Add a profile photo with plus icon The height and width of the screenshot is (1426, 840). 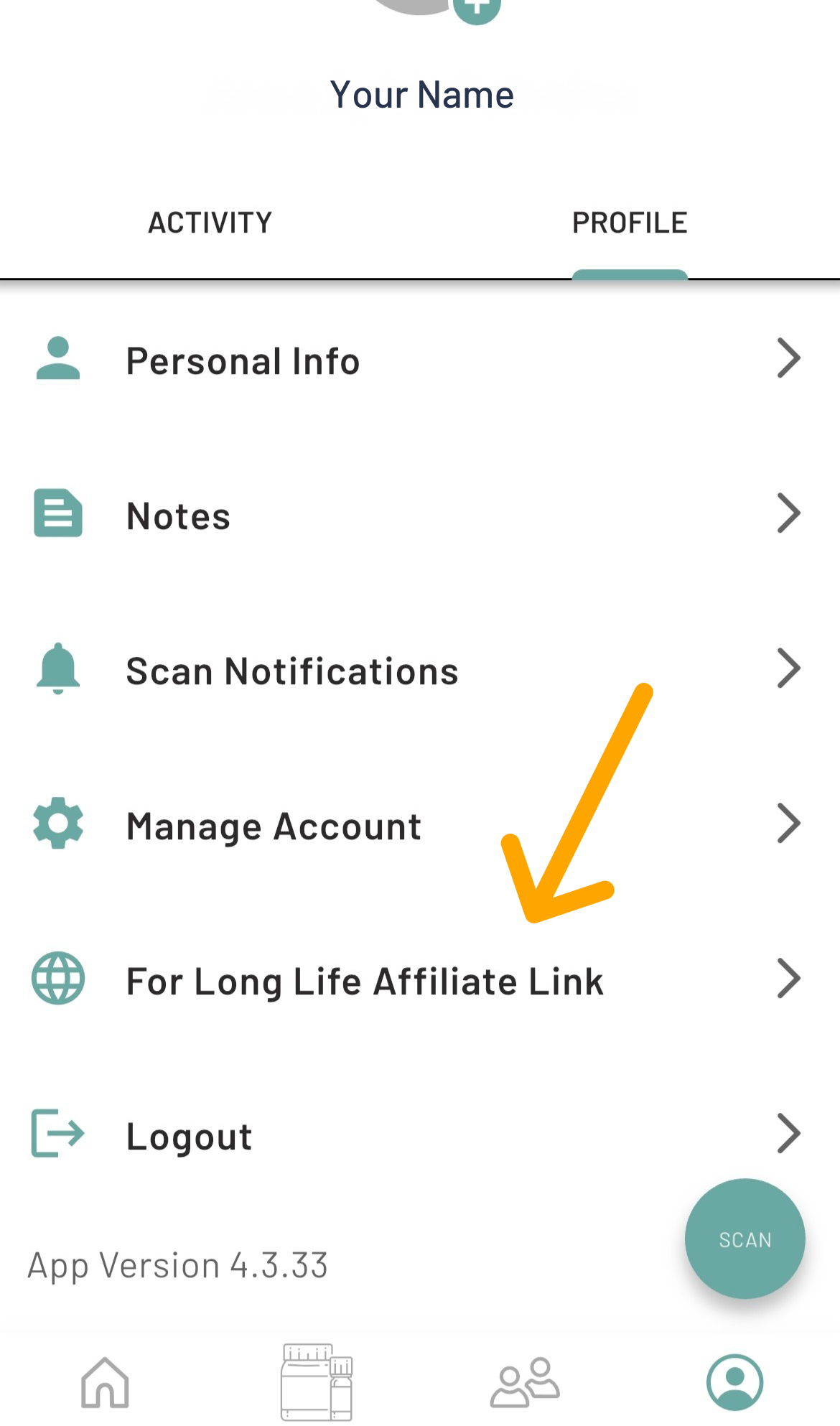click(477, 7)
